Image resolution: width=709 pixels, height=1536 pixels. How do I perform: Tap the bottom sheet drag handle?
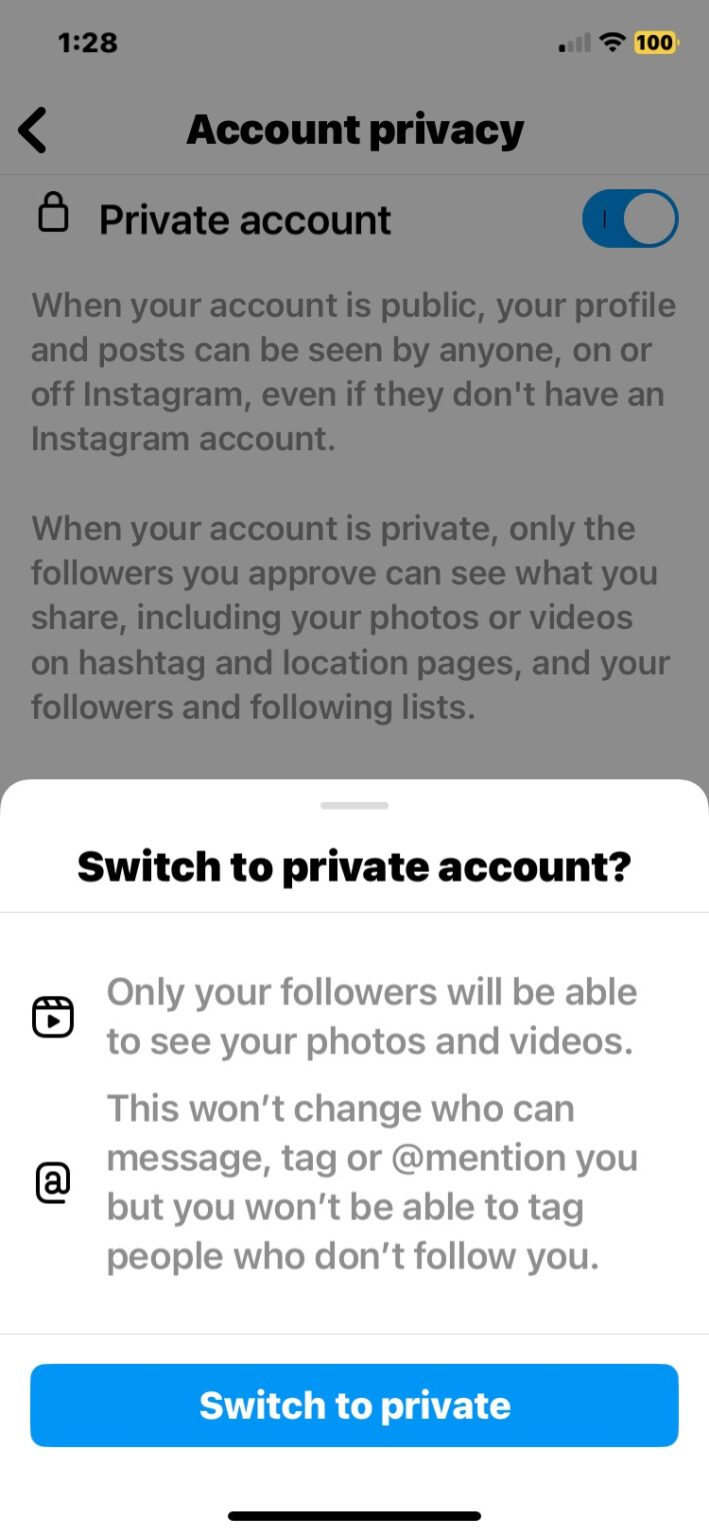(x=354, y=805)
